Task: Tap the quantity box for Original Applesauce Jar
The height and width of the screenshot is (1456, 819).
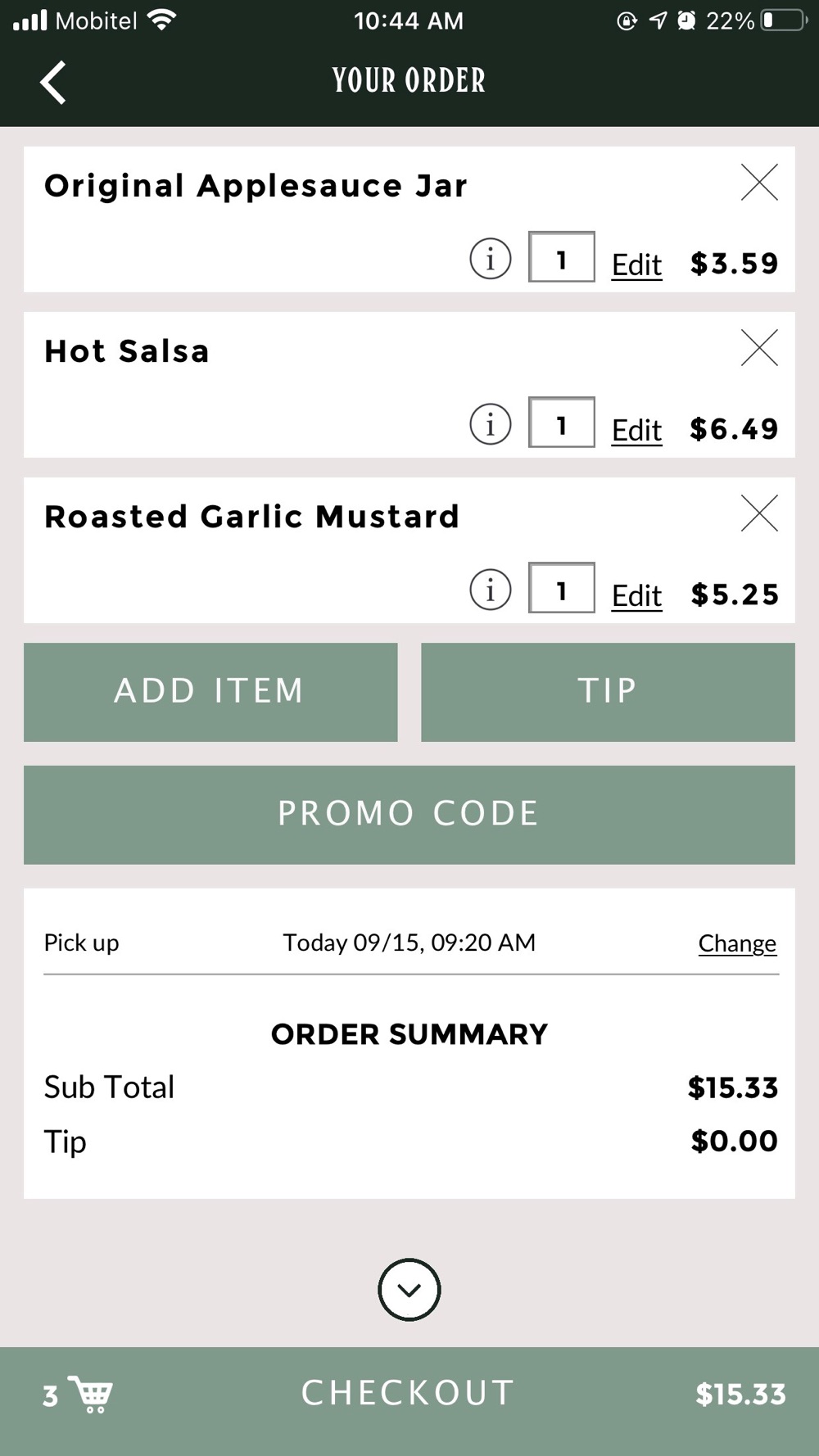Action: pyautogui.click(x=562, y=257)
